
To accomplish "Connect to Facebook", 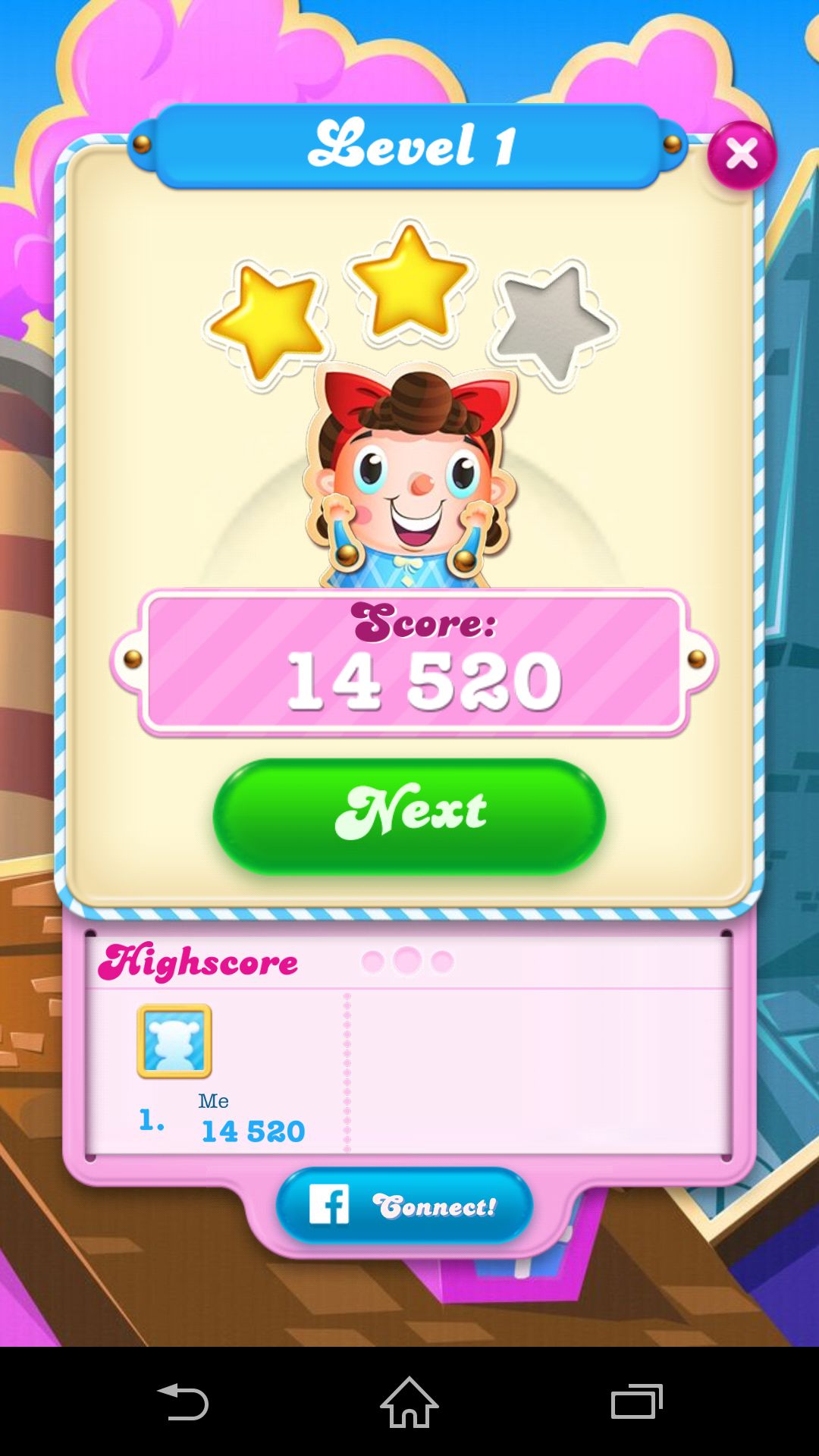I will pos(404,1205).
